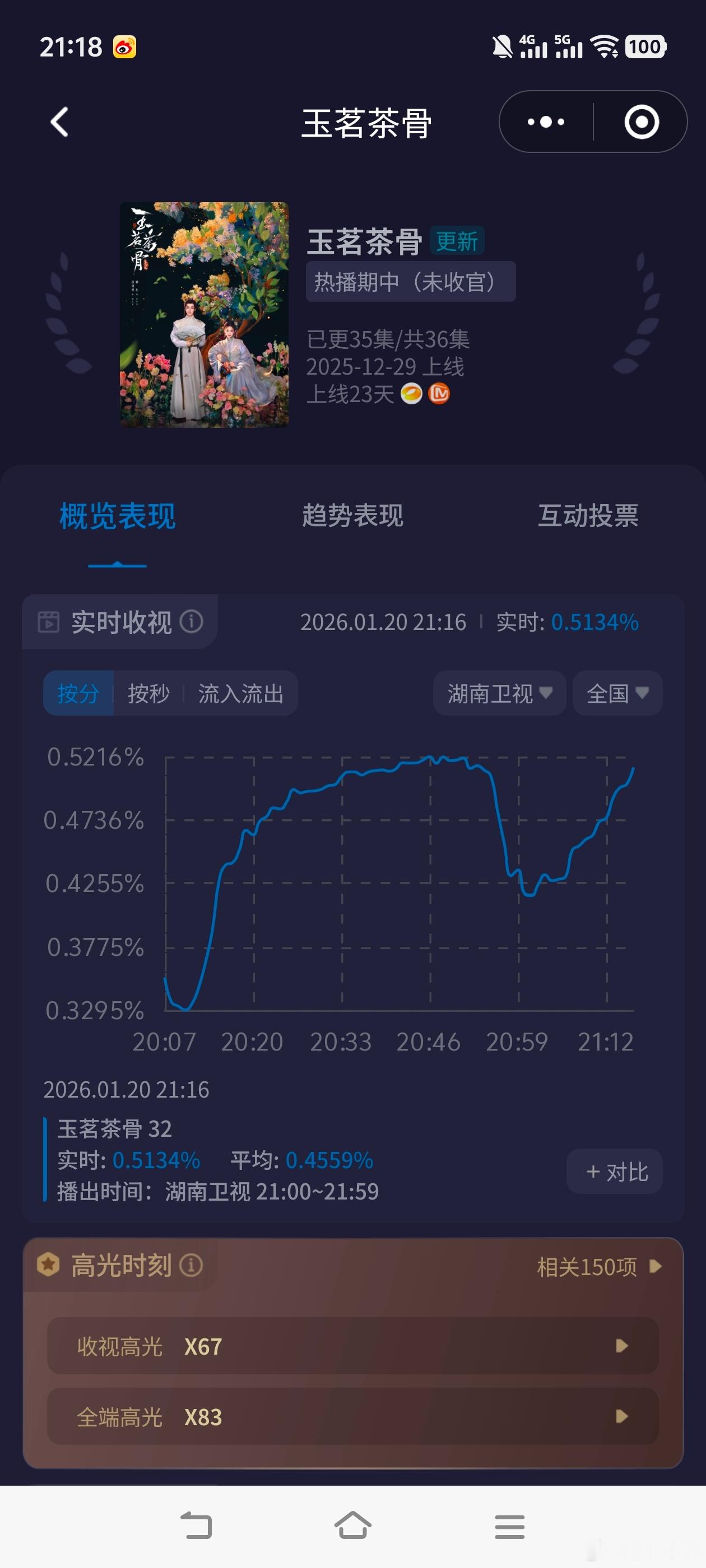
Task: Tap the video clapperboard icon before 实时收视
Action: point(49,622)
